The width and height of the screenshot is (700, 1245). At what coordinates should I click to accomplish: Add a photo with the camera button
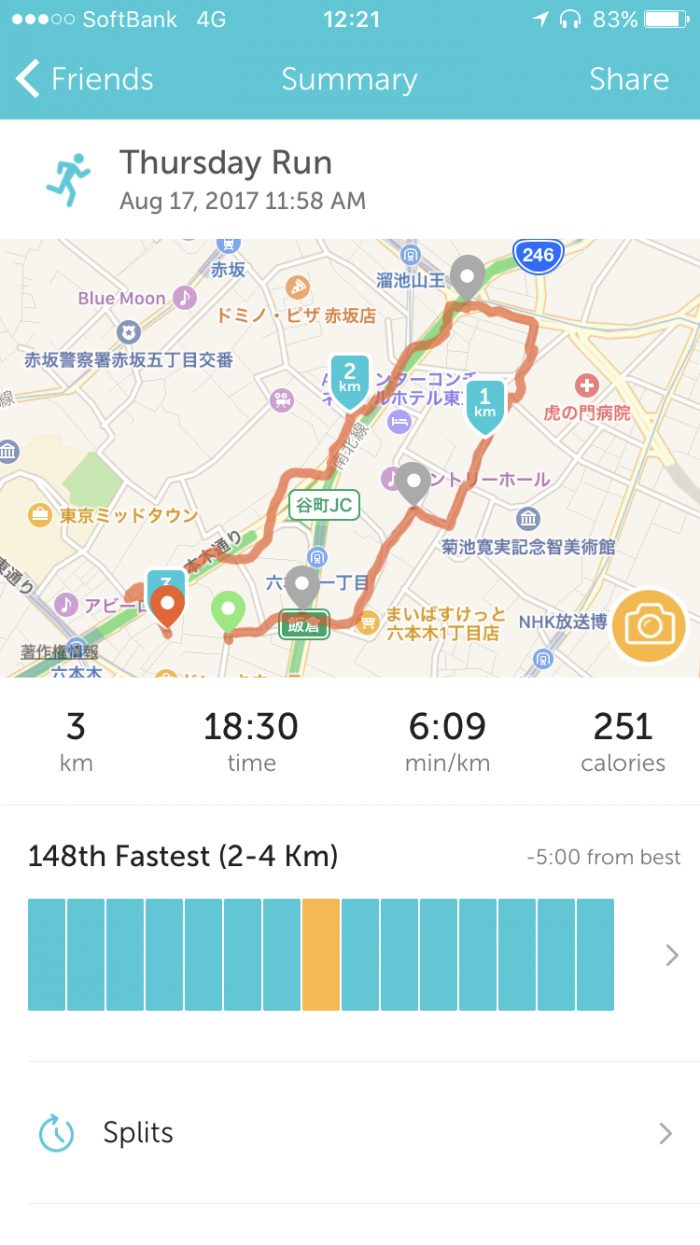(650, 626)
